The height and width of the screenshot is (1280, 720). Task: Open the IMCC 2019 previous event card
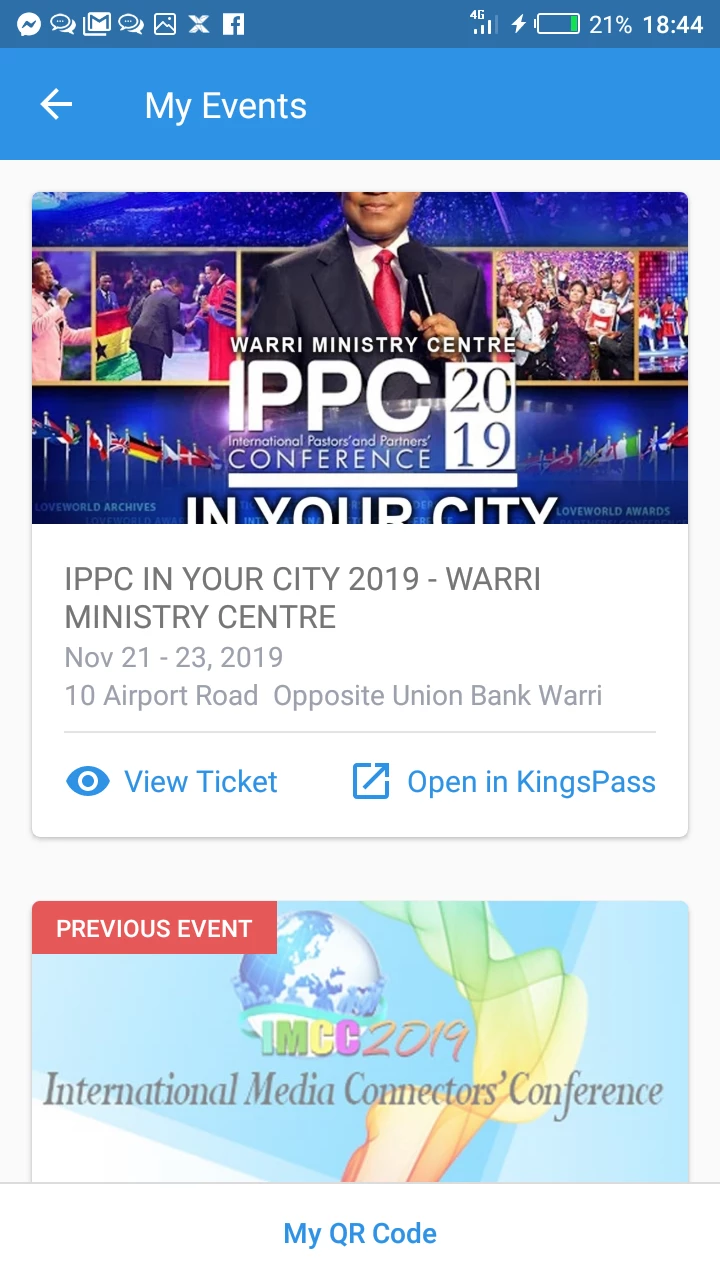click(x=360, y=1042)
